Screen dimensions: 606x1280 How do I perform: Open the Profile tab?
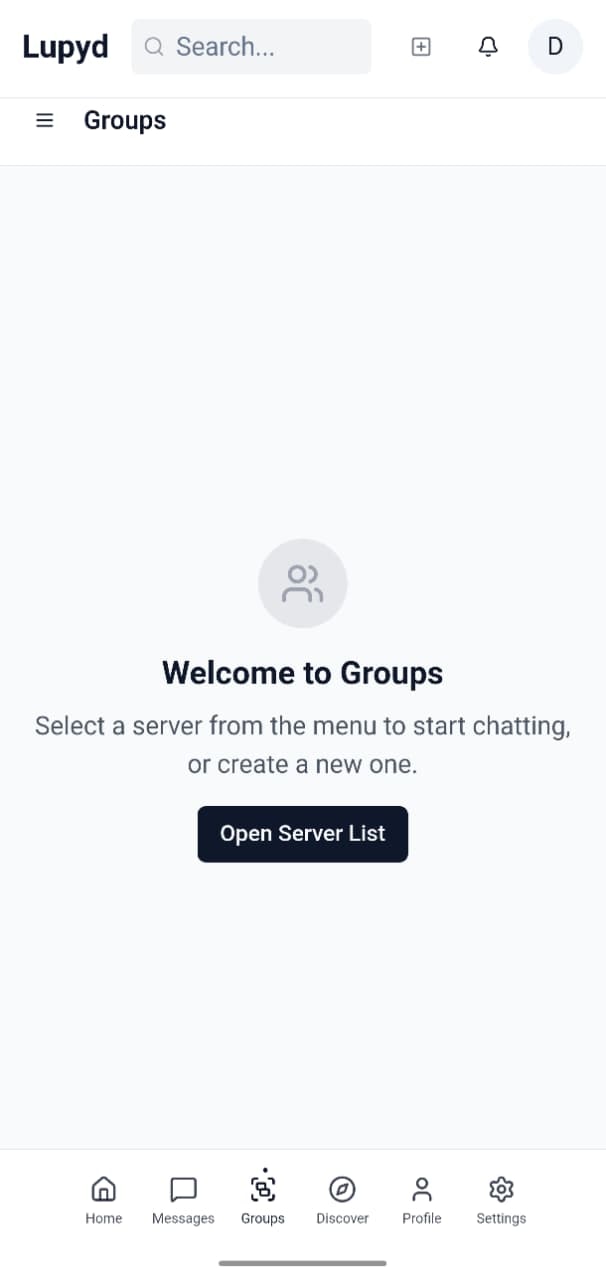(x=422, y=1199)
